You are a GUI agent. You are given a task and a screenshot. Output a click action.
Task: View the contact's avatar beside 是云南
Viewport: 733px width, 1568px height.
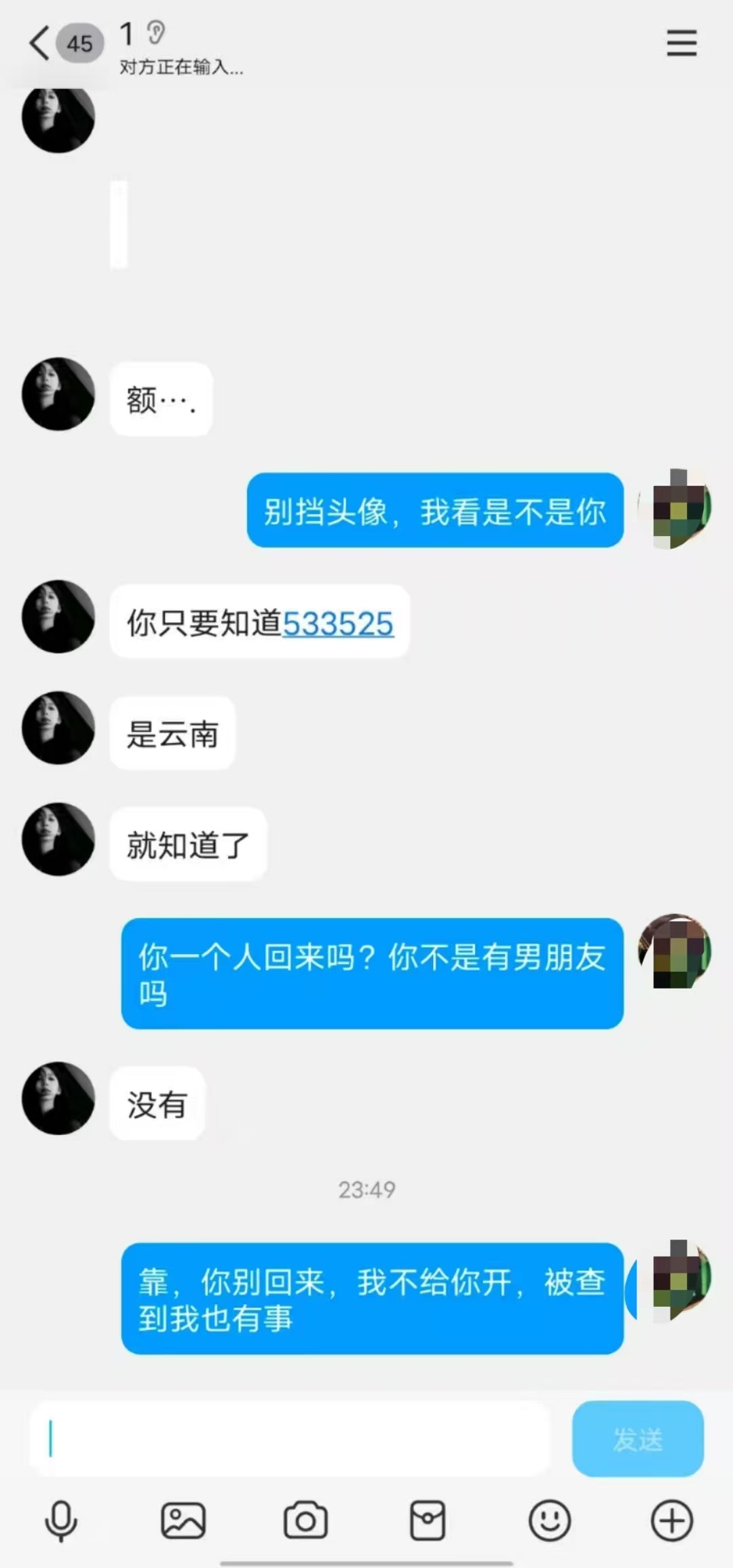coord(58,728)
